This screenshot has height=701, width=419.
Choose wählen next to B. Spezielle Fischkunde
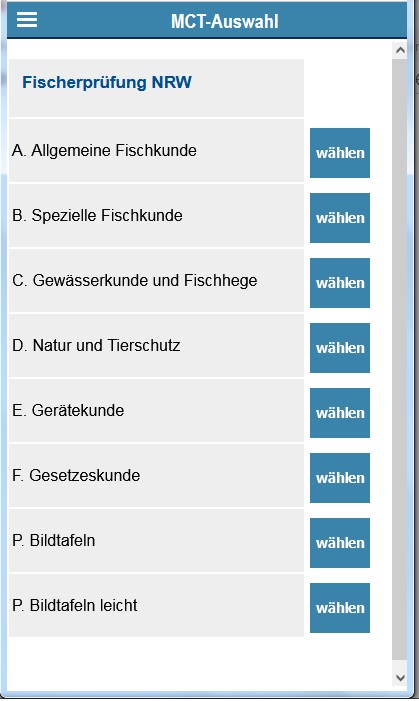tap(340, 218)
